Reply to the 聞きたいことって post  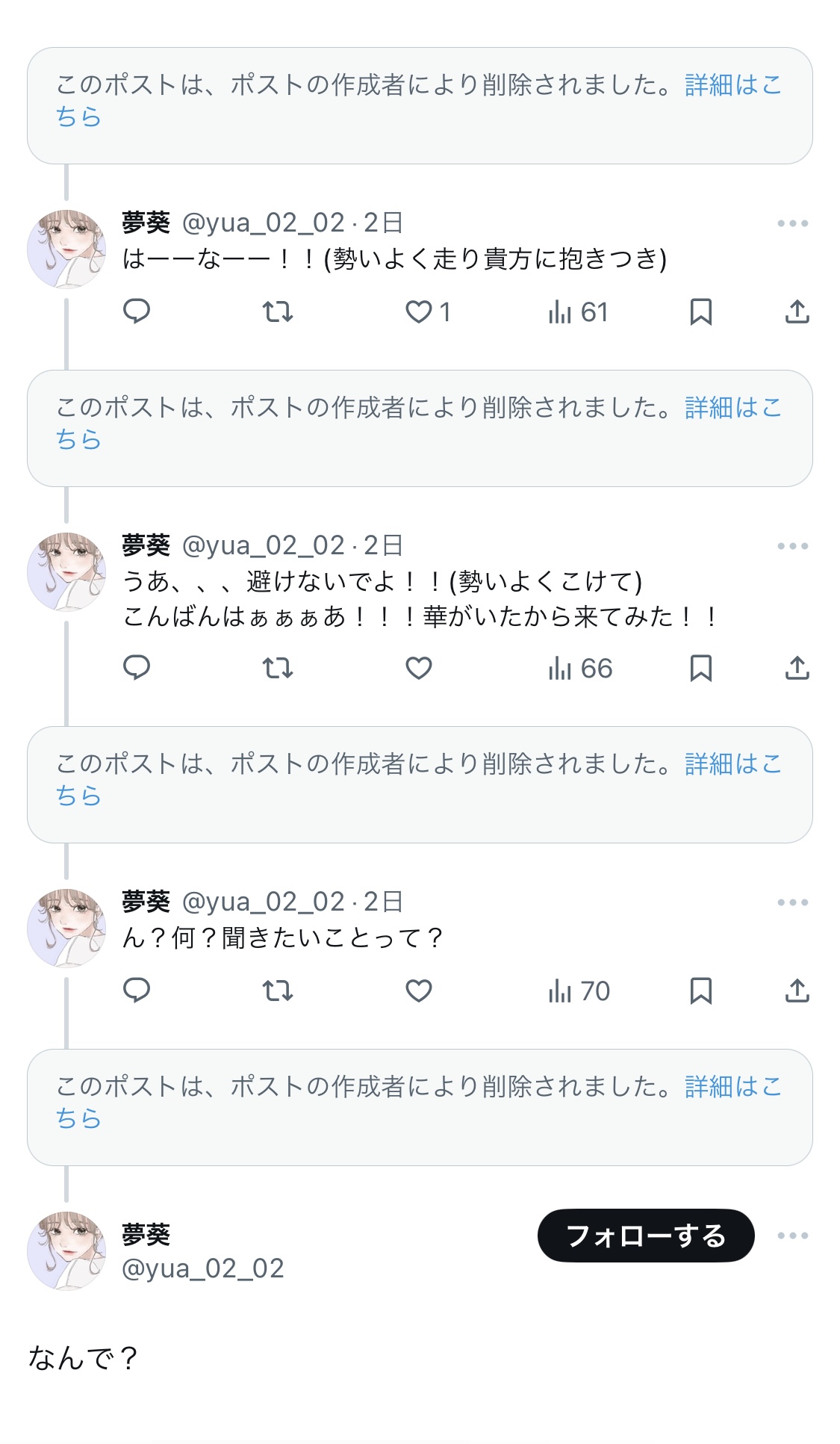(137, 990)
